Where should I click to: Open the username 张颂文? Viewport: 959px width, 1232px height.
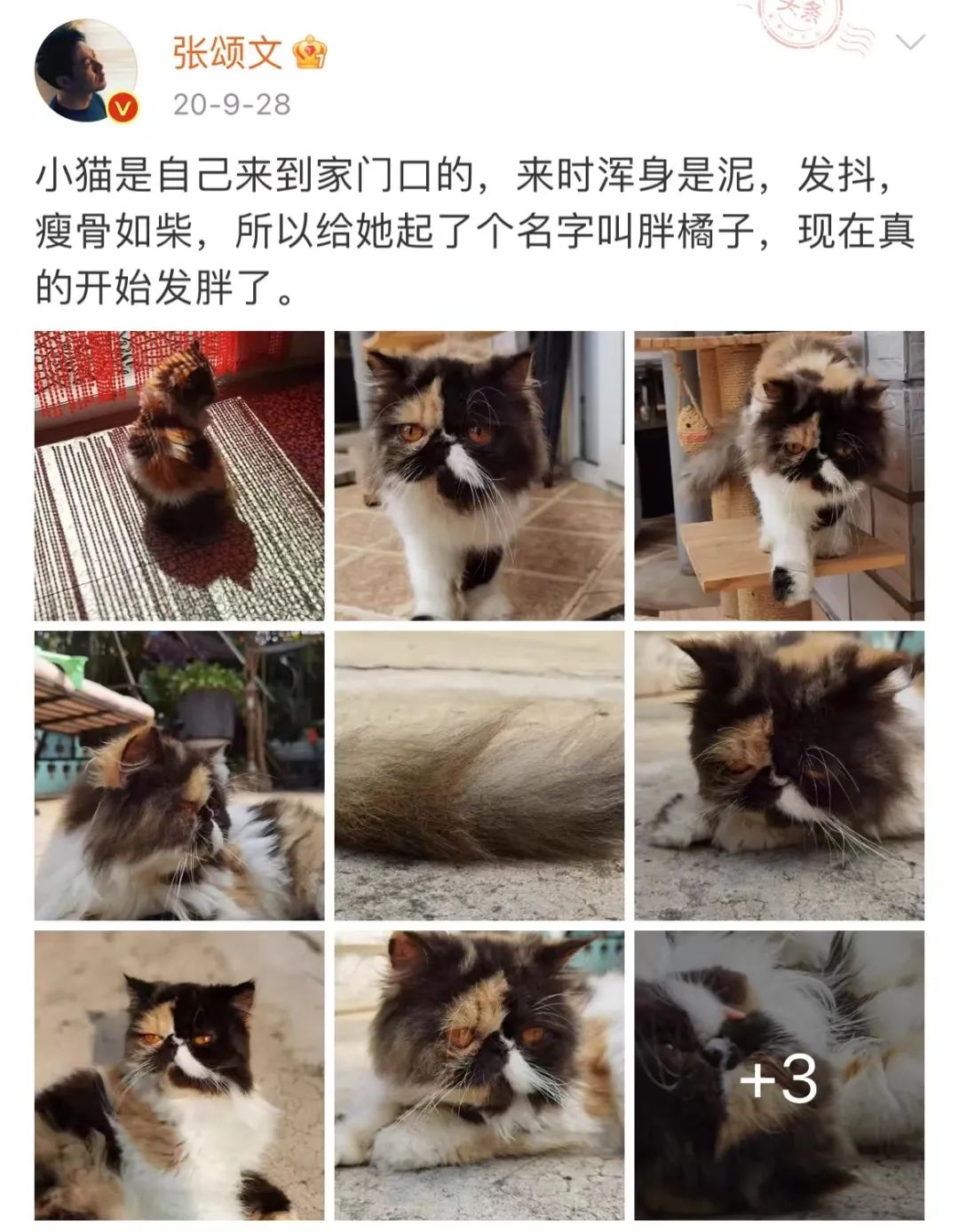click(x=227, y=53)
